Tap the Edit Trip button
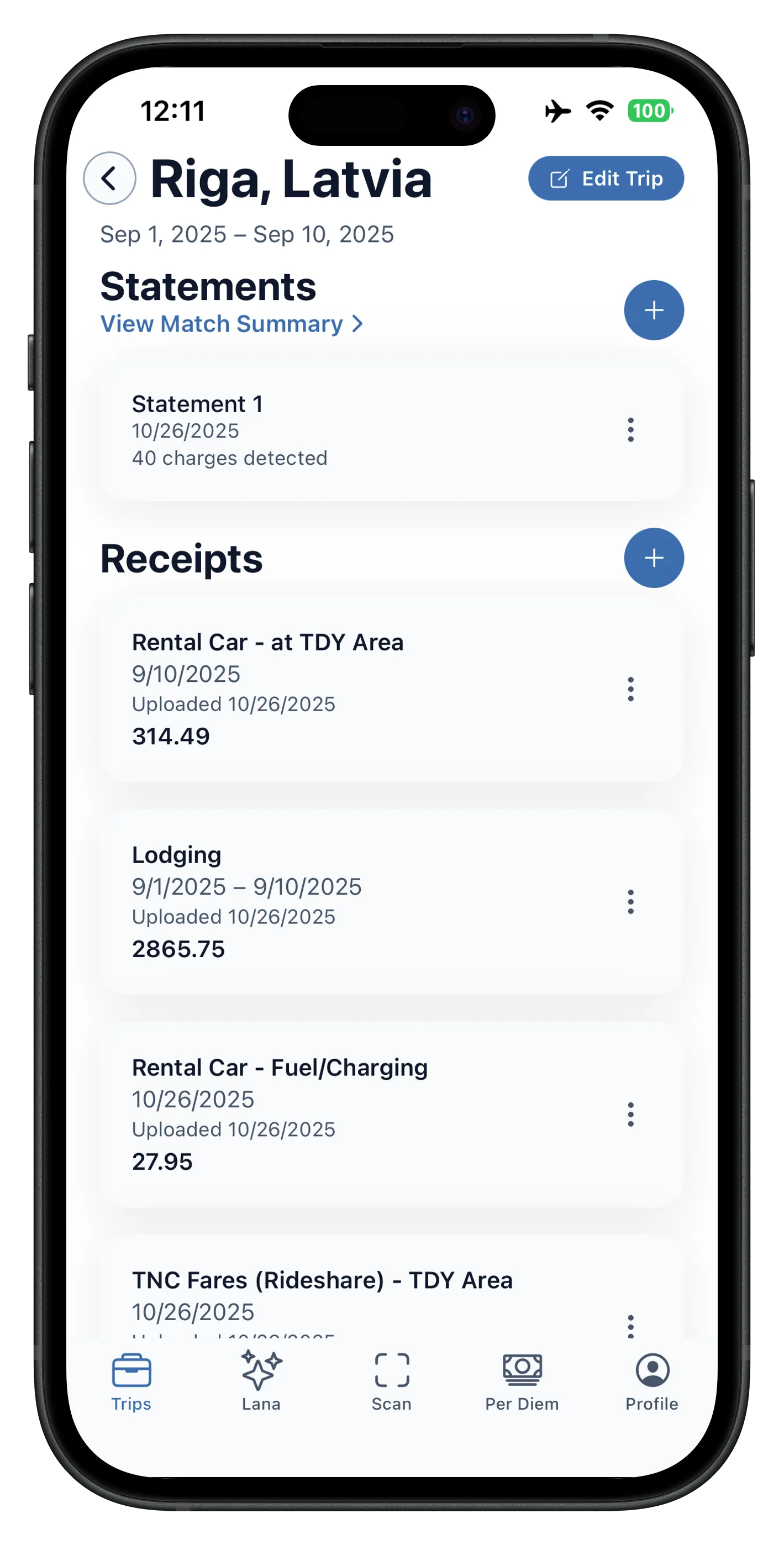 [606, 178]
